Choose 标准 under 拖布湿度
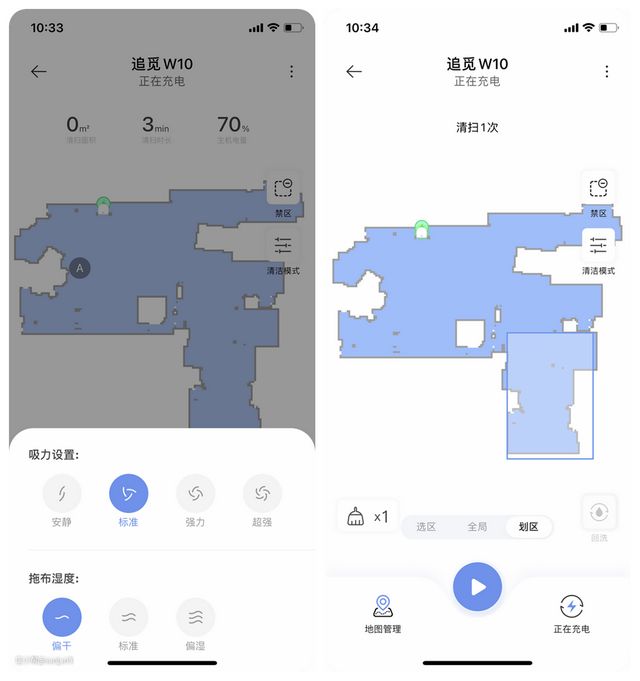The width and height of the screenshot is (640, 681). 128,618
